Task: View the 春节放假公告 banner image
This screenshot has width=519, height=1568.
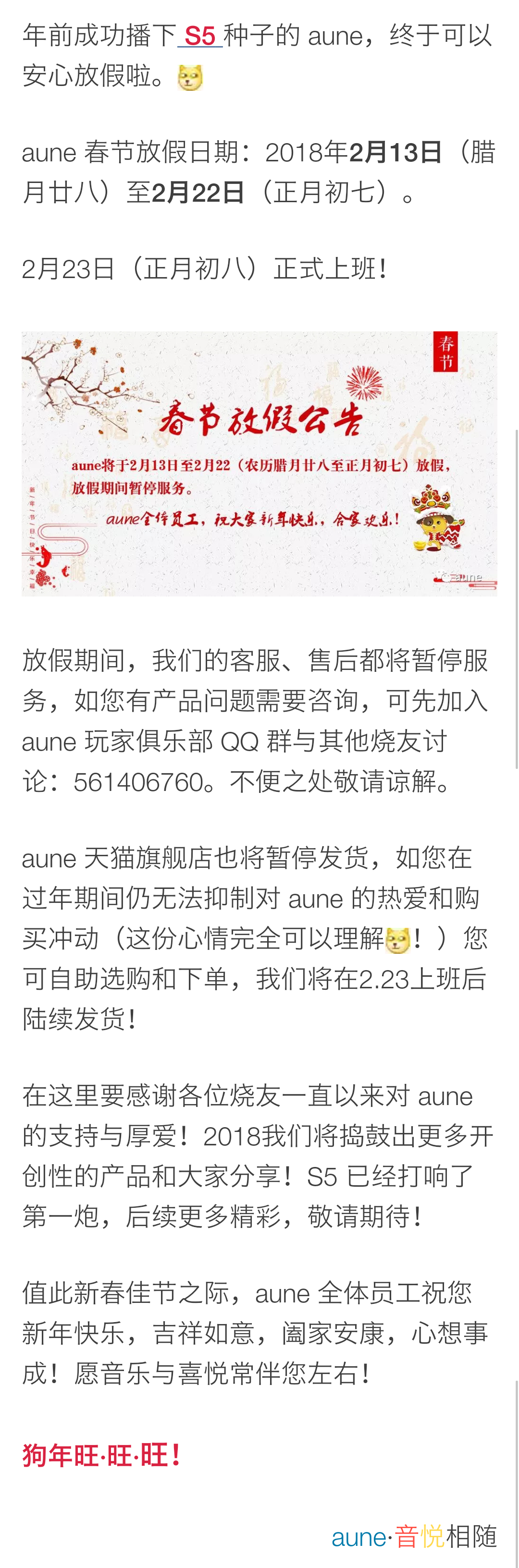Action: 259,463
